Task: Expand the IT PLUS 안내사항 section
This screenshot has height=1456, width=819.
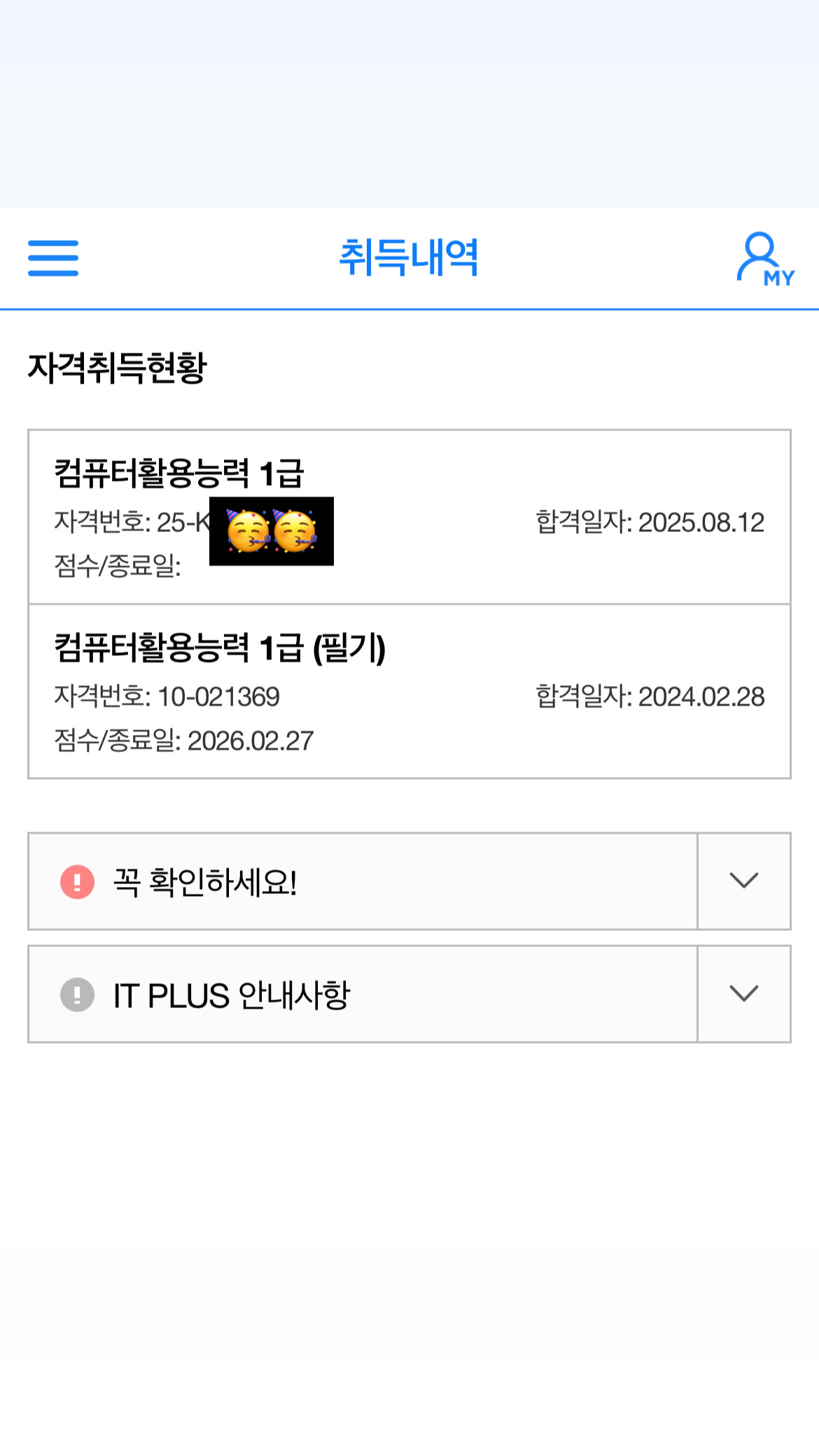Action: pyautogui.click(x=743, y=994)
